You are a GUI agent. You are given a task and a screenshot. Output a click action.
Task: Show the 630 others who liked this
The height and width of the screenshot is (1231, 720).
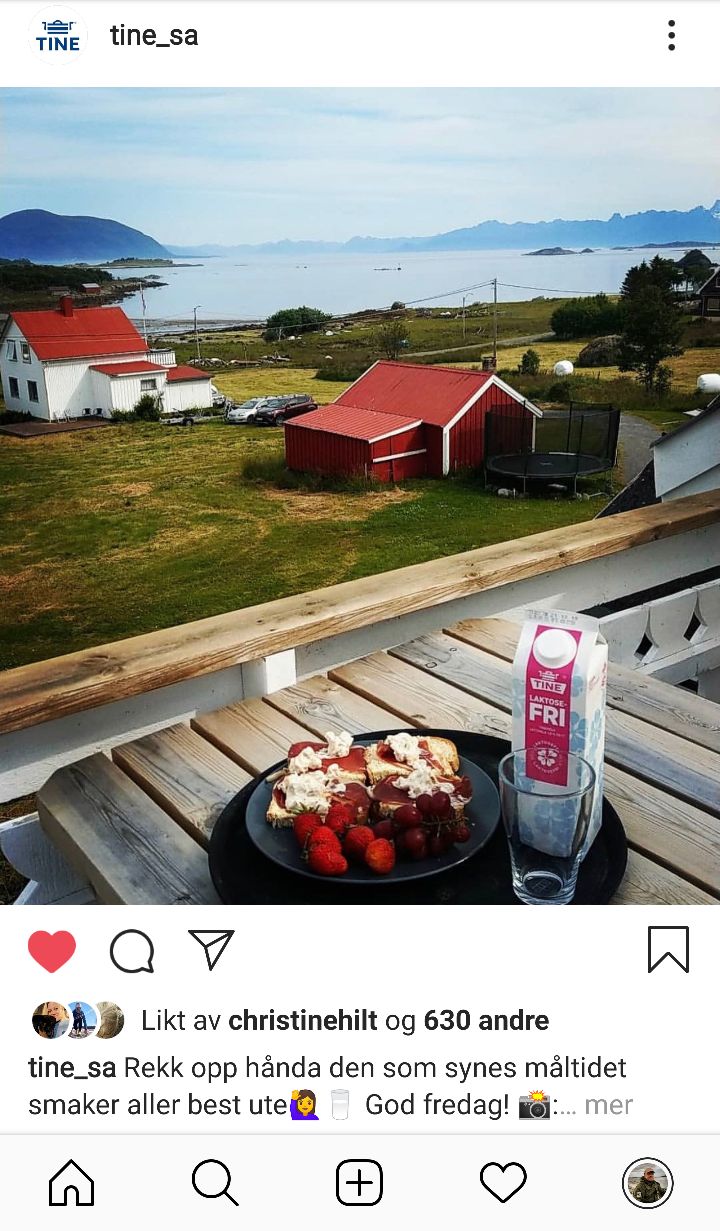(486, 1020)
